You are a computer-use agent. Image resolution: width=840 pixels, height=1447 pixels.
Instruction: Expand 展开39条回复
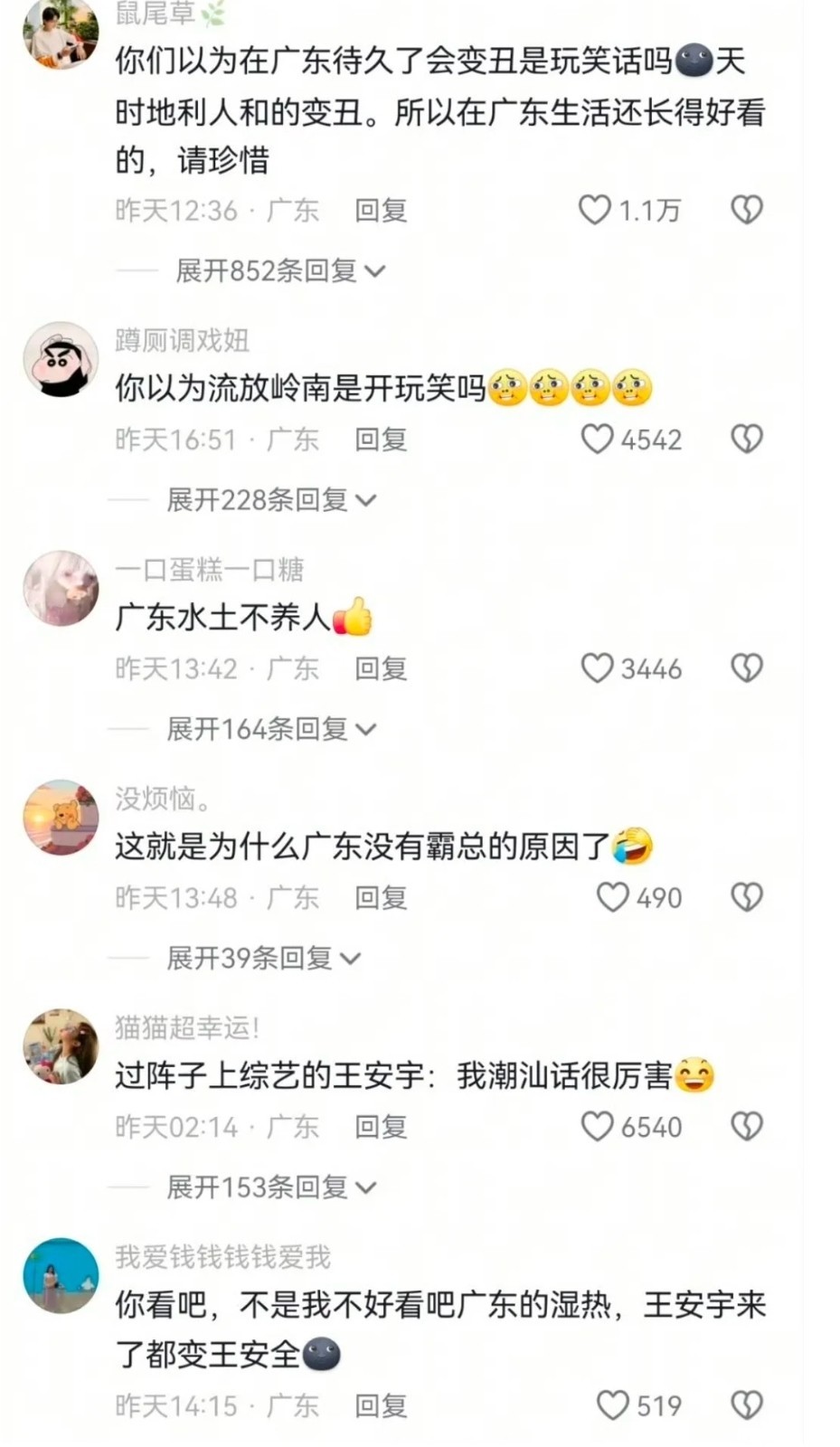[263, 958]
